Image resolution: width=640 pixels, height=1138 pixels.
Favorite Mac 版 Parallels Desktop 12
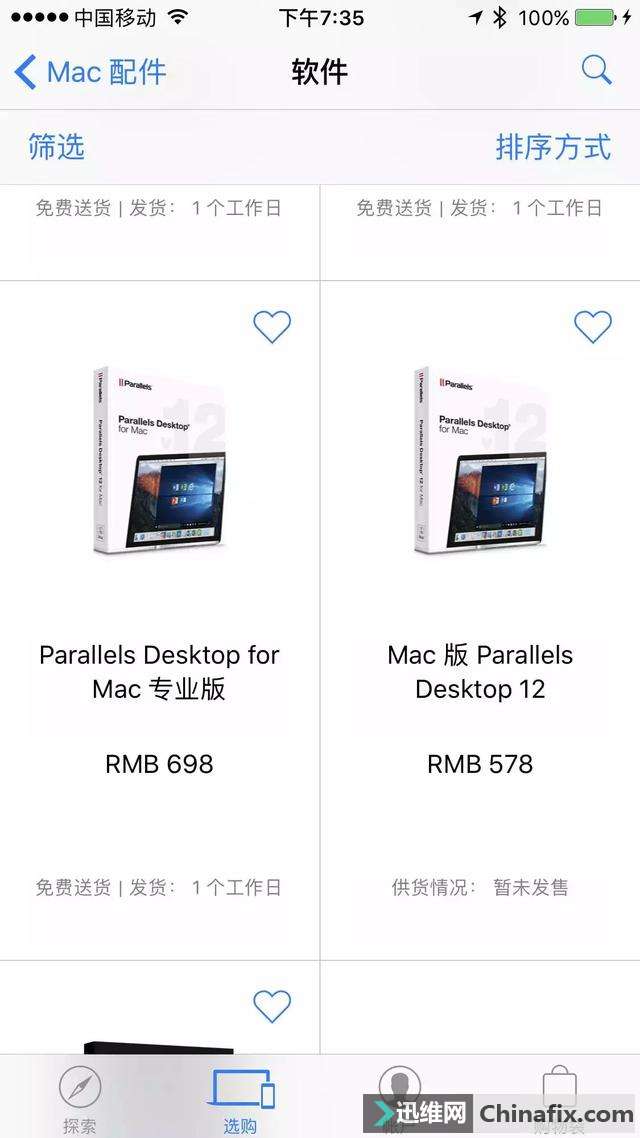click(592, 326)
